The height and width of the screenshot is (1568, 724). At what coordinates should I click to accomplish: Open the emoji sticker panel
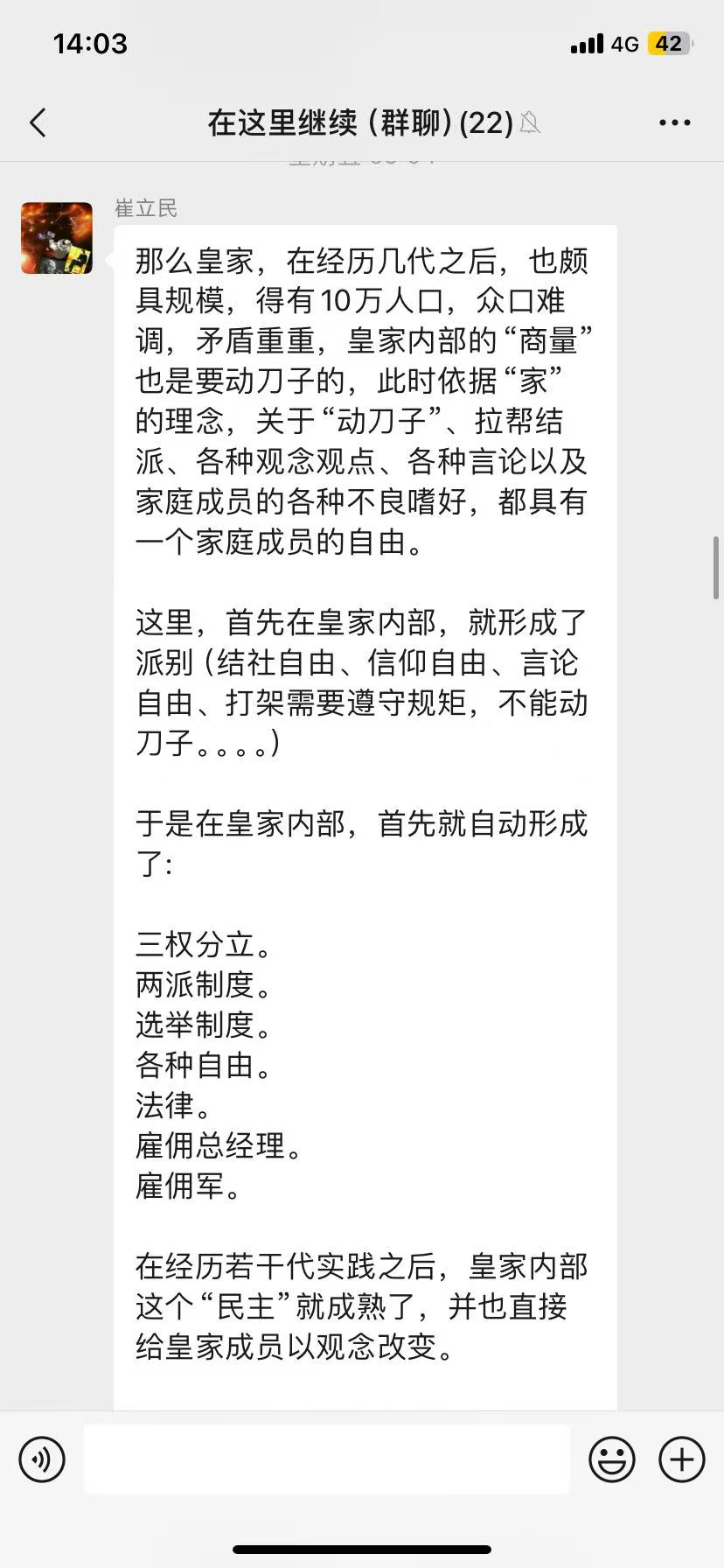tap(611, 1459)
